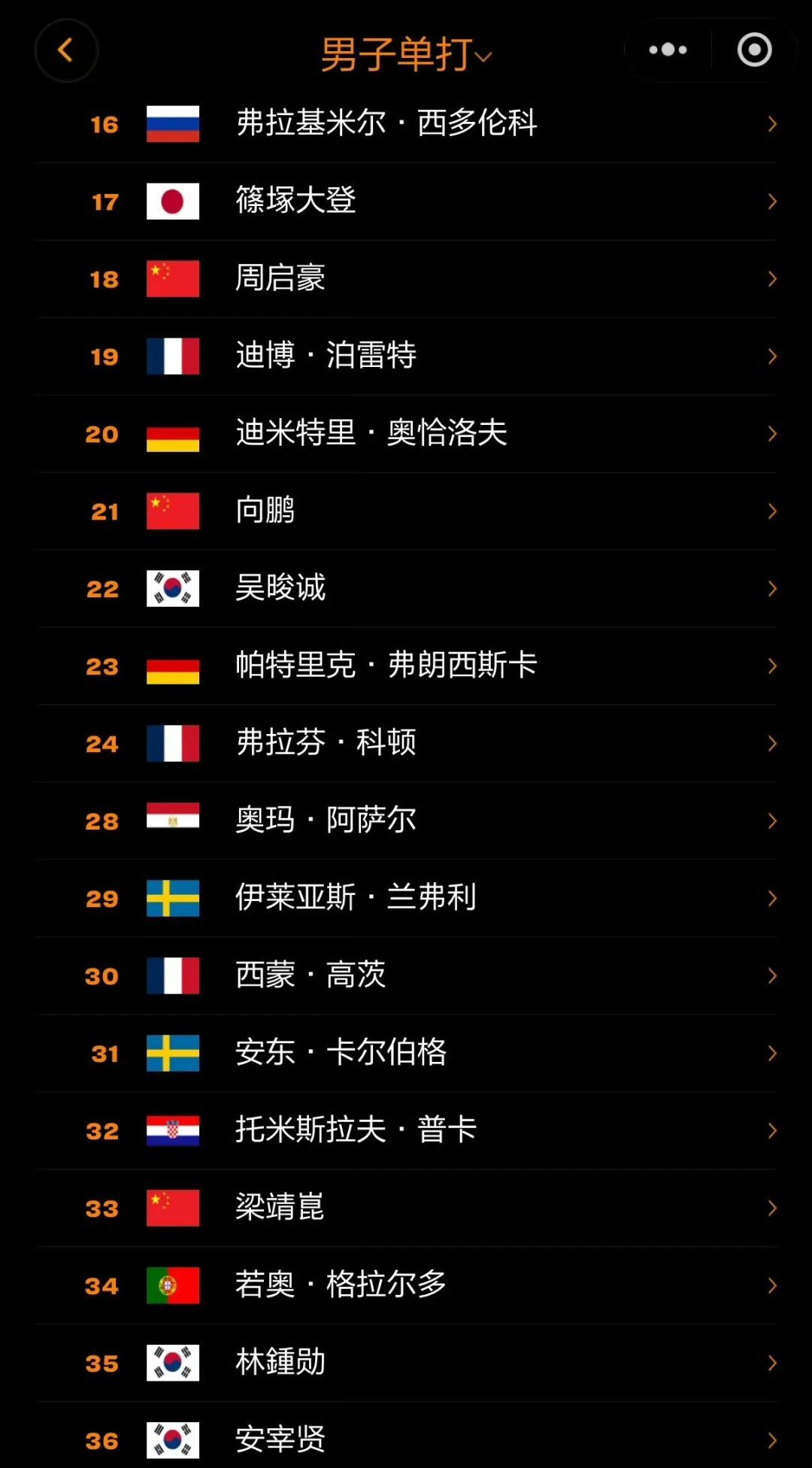812x1468 pixels.
Task: Open 迪米特里·奥恰洛夫 profile
Action: click(x=406, y=434)
